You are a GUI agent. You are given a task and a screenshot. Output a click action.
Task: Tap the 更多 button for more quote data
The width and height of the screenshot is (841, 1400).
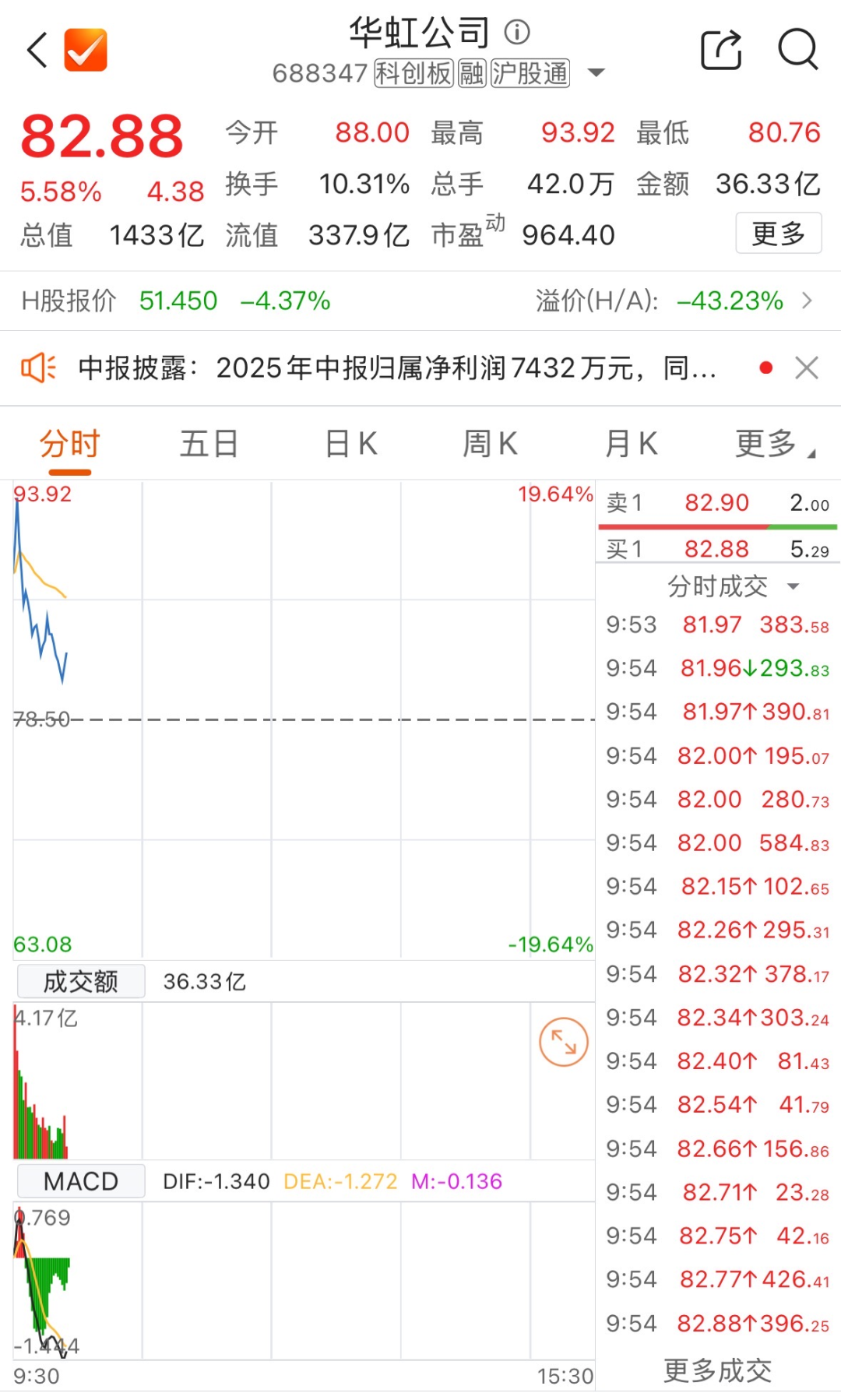[x=778, y=233]
